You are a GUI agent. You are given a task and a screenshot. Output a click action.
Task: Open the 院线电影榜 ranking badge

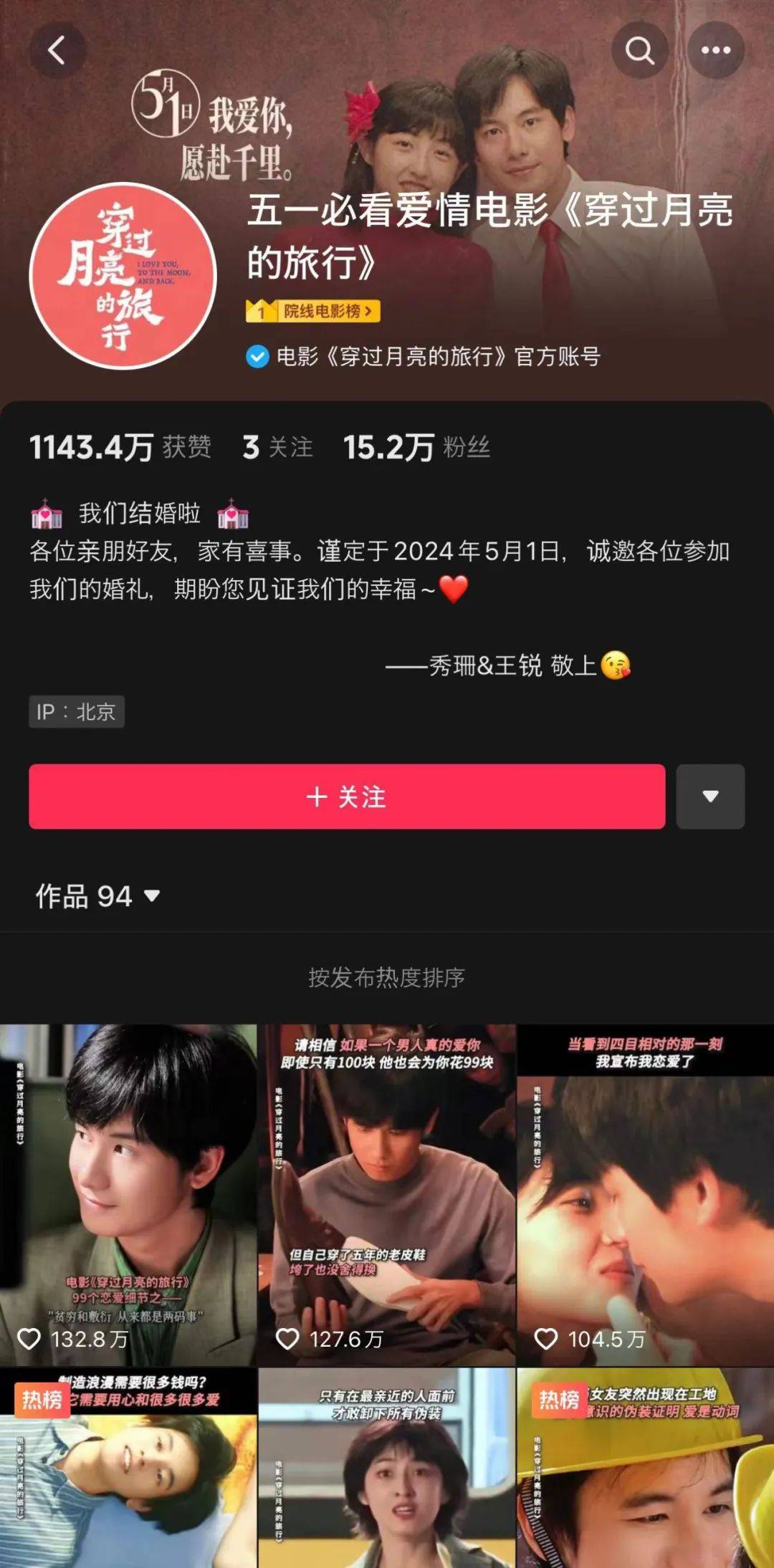313,311
